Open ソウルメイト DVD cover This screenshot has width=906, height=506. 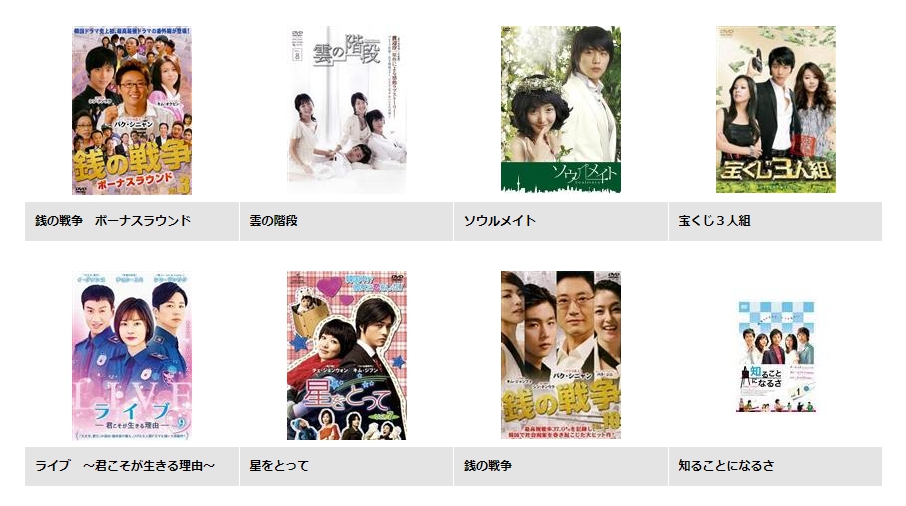tap(560, 110)
